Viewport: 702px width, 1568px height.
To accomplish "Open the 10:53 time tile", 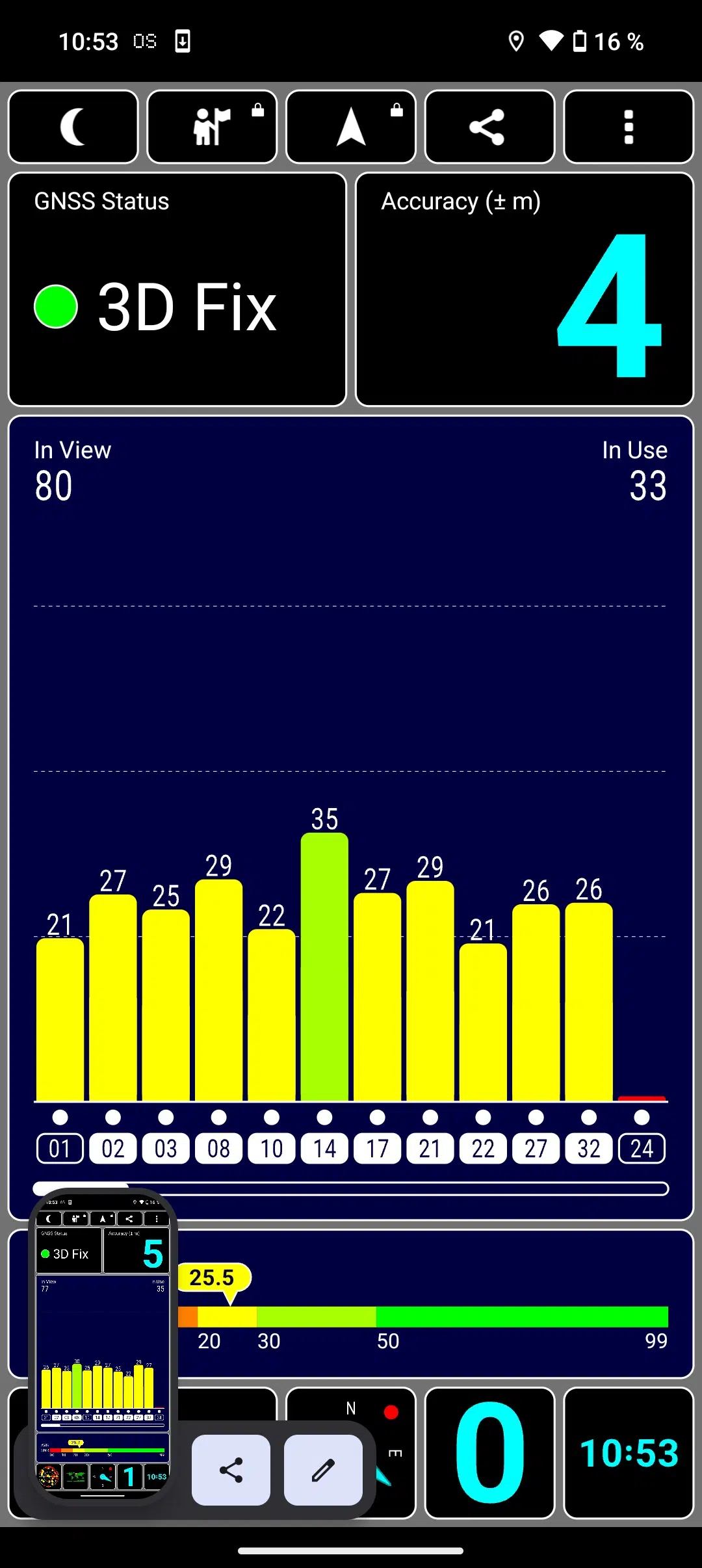I will click(629, 1453).
